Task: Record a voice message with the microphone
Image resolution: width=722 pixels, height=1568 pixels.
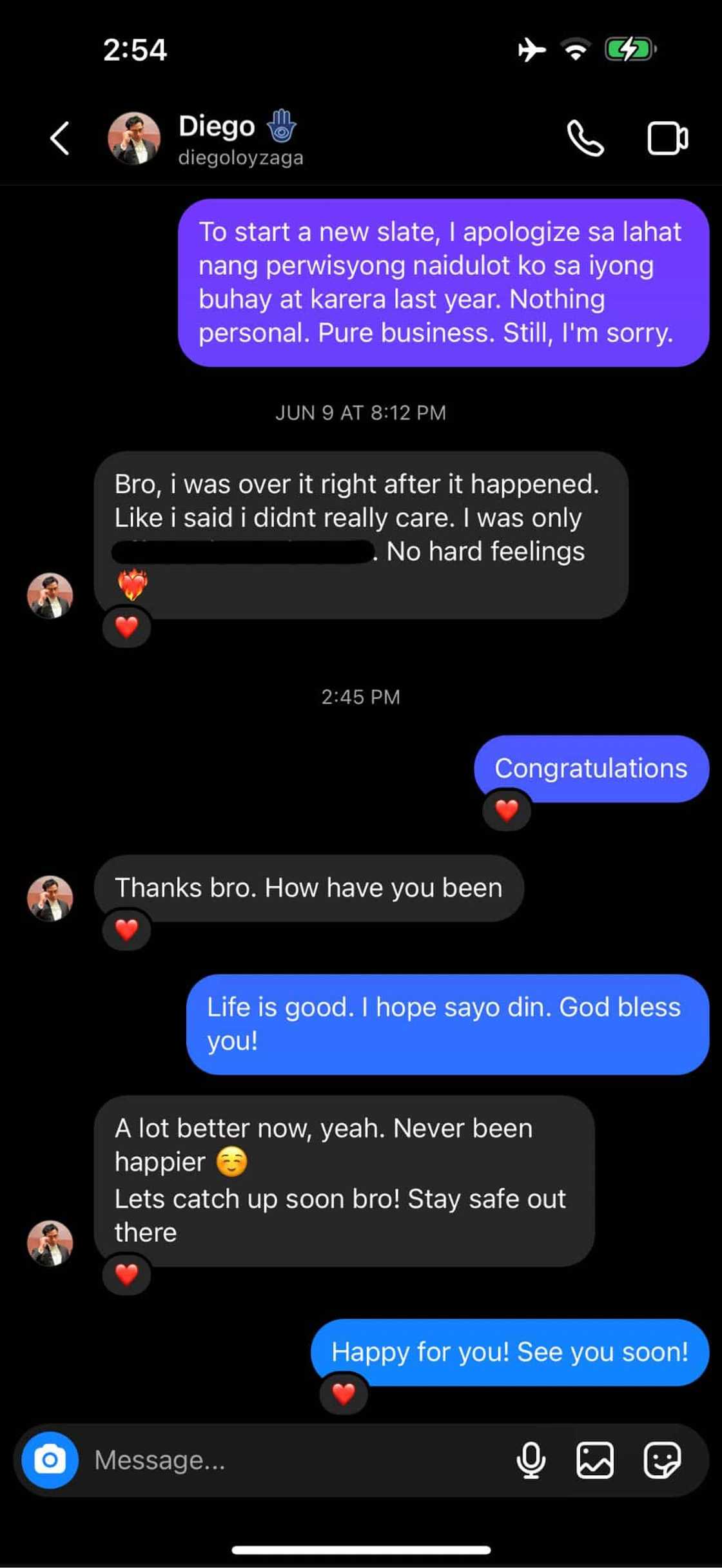Action: (x=531, y=1460)
